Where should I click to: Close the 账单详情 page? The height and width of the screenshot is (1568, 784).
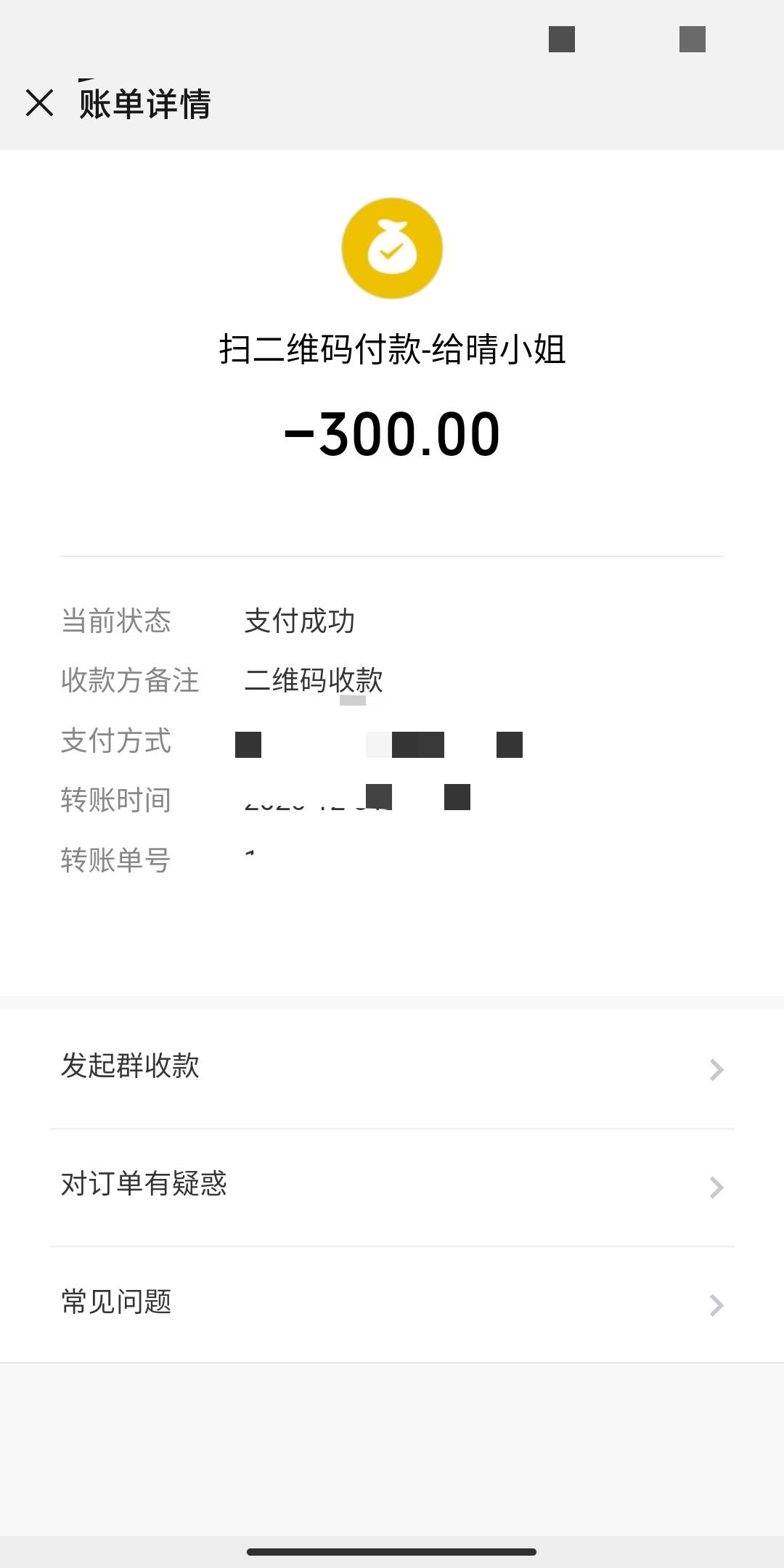coord(39,103)
